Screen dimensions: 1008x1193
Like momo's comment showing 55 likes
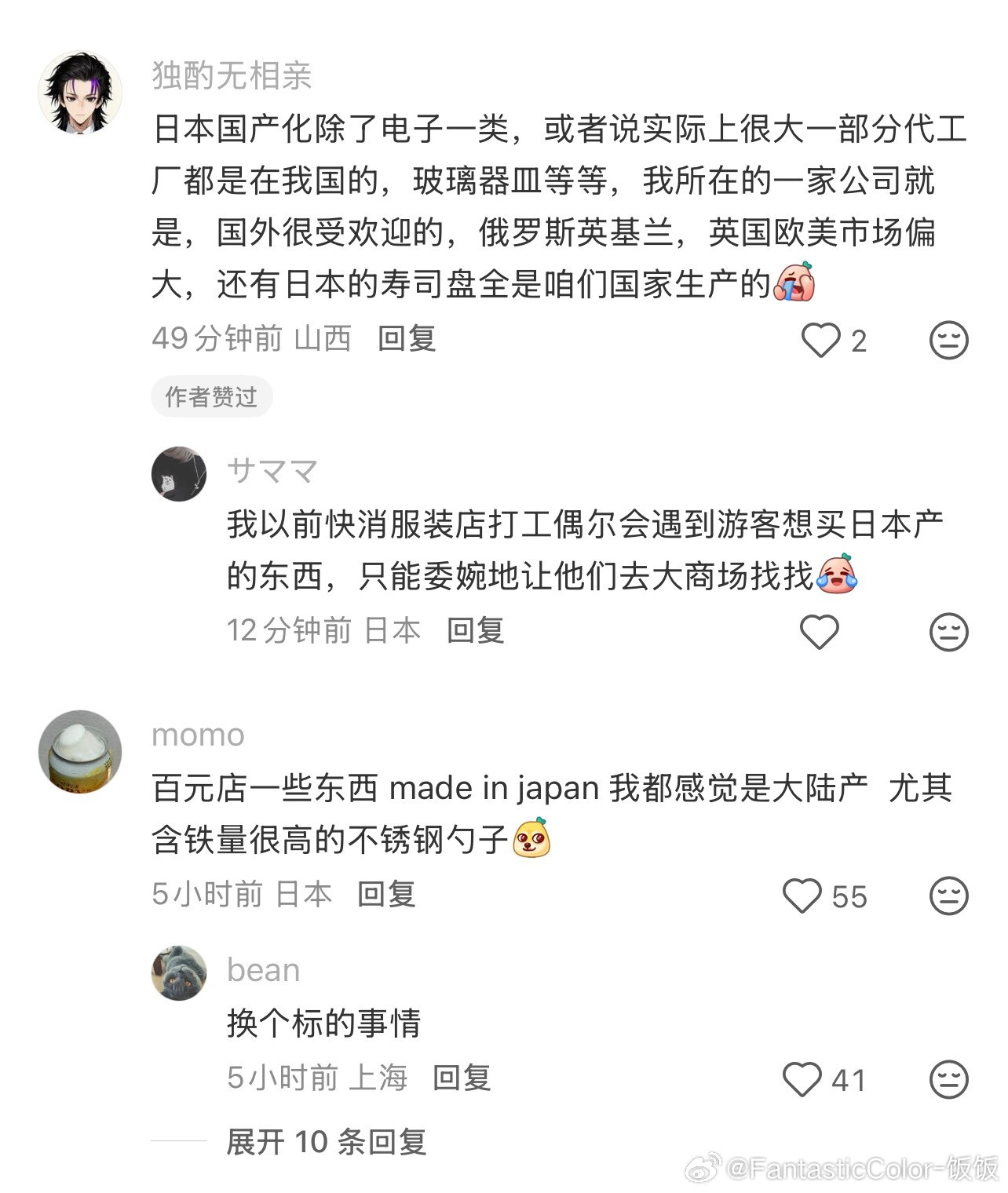click(801, 894)
